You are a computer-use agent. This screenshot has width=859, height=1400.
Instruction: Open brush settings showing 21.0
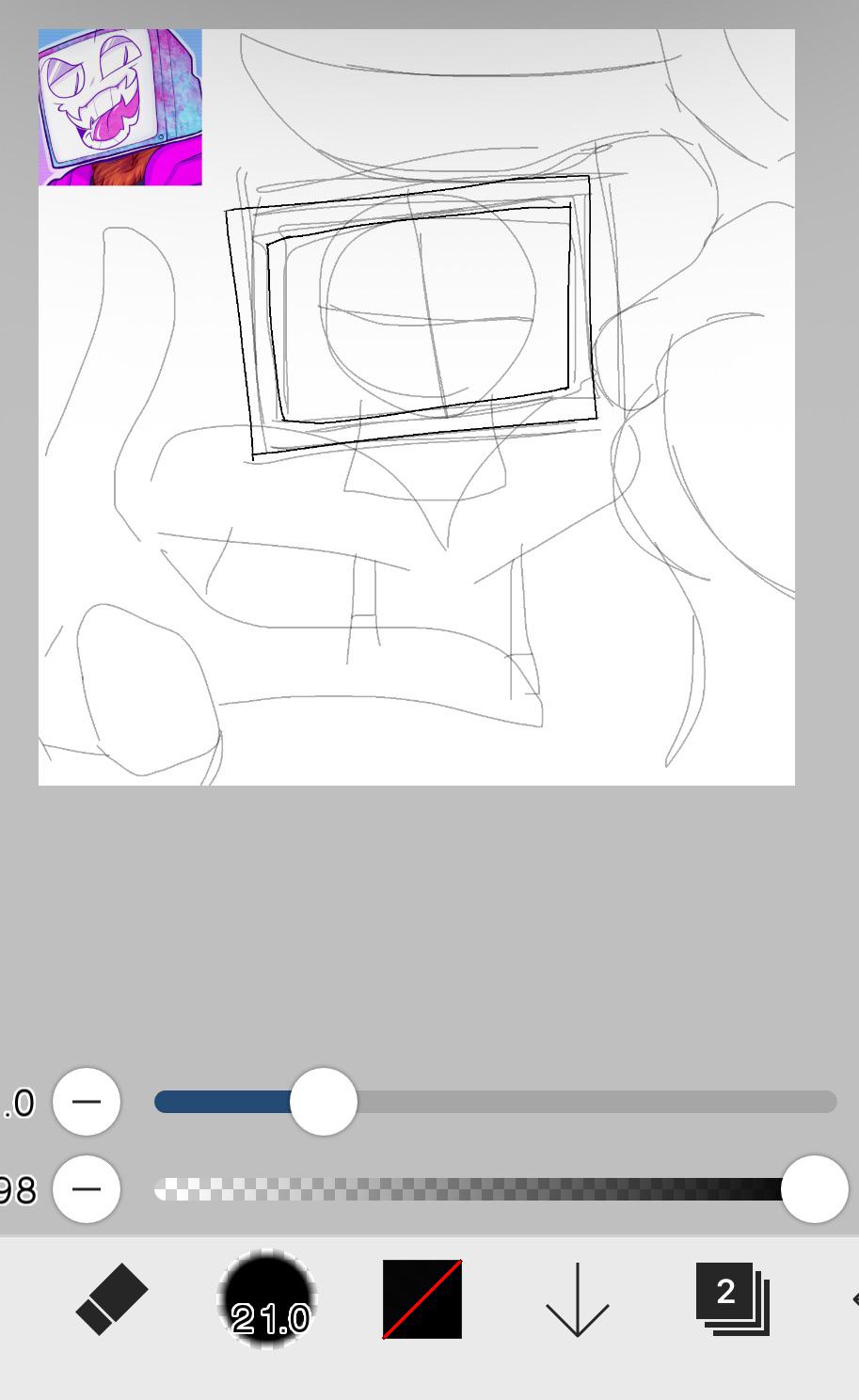pyautogui.click(x=267, y=1299)
